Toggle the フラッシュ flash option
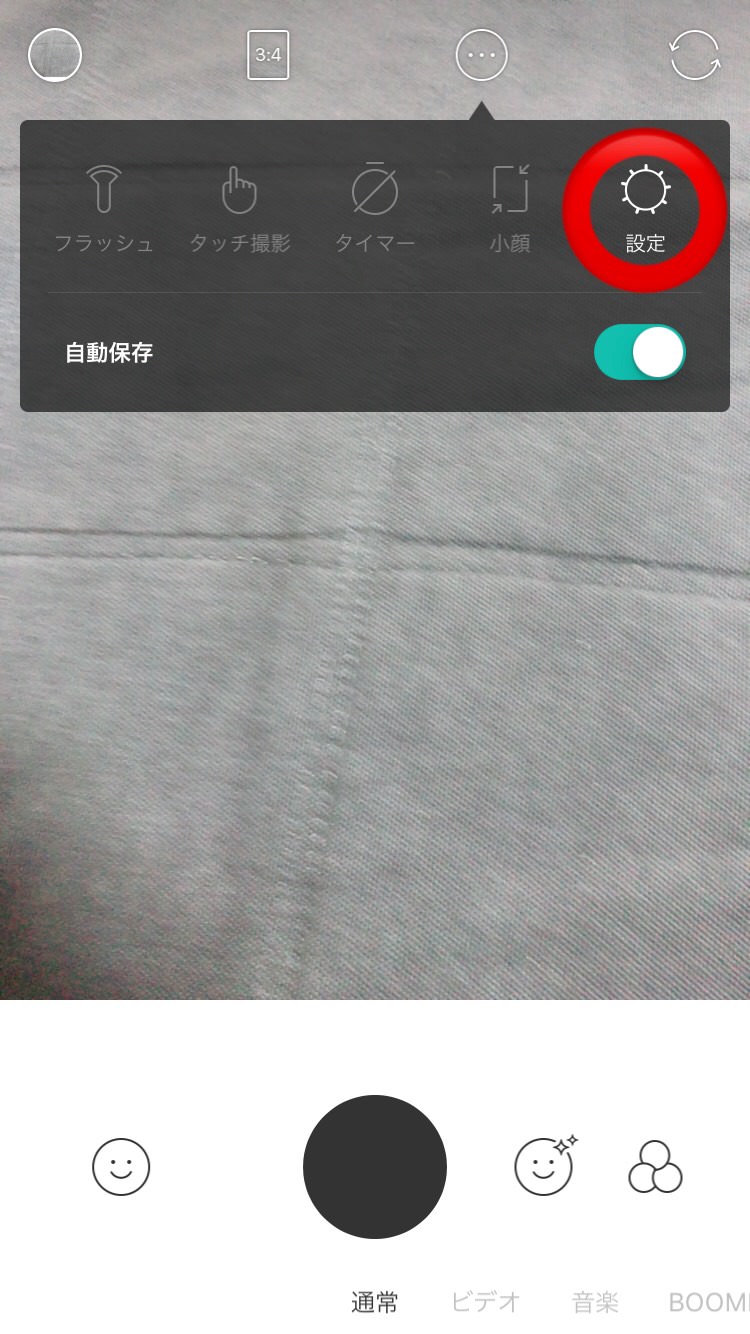 pyautogui.click(x=104, y=208)
